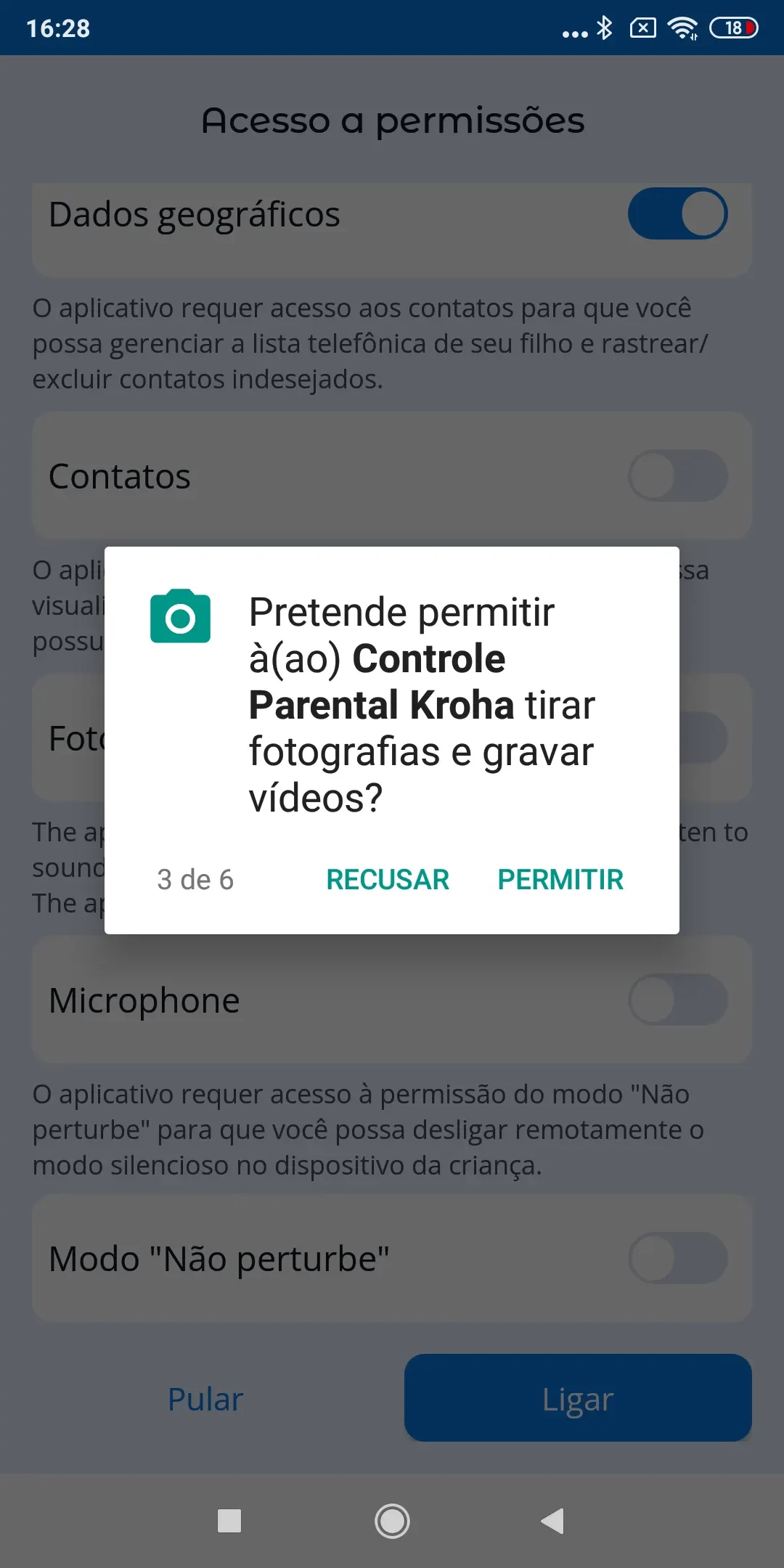Turn on the Microphone switch
Viewport: 784px width, 1568px height.
click(x=677, y=1000)
